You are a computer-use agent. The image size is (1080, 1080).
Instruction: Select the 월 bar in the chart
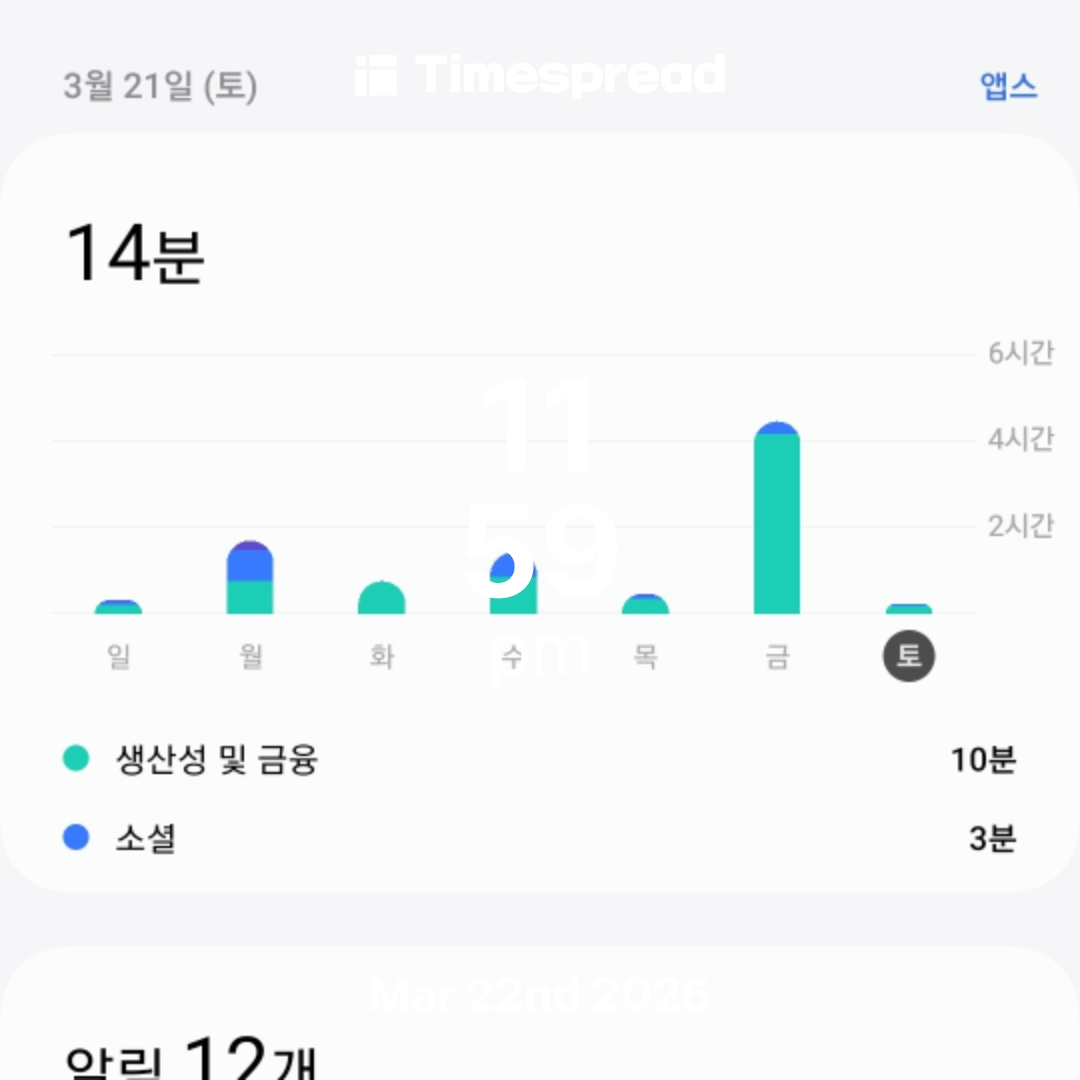250,578
